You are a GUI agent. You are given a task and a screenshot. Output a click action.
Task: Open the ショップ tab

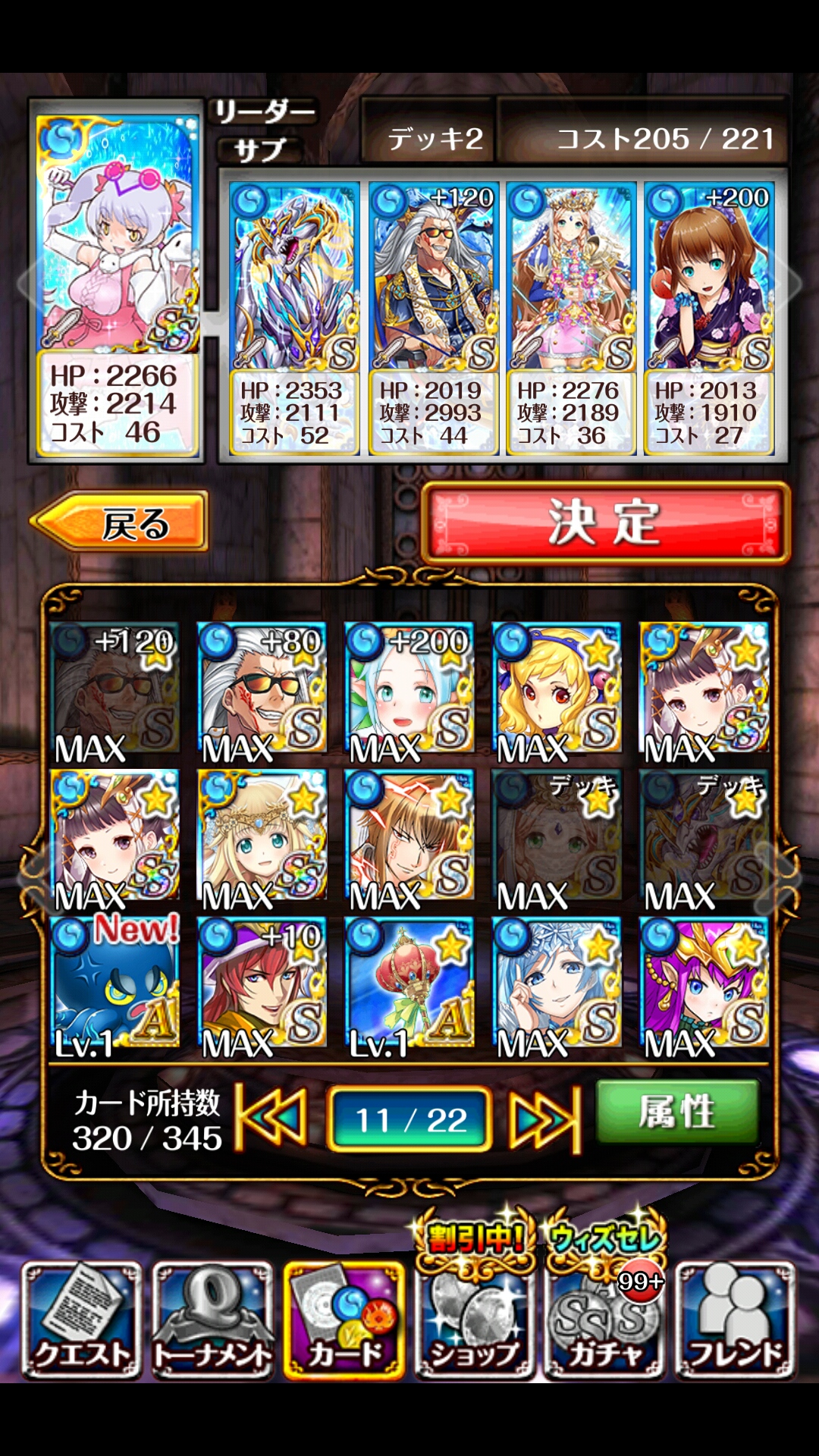click(475, 1319)
